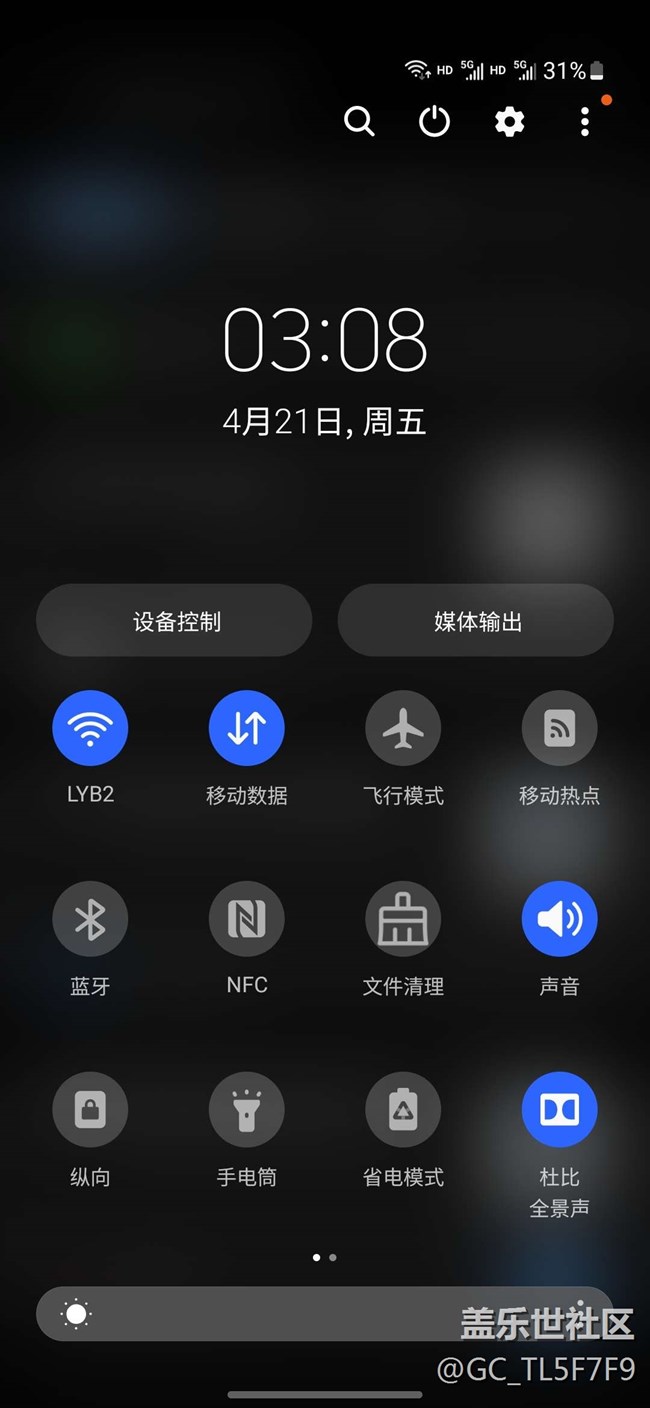Open quick panel search
650x1408 pixels.
pyautogui.click(x=359, y=122)
